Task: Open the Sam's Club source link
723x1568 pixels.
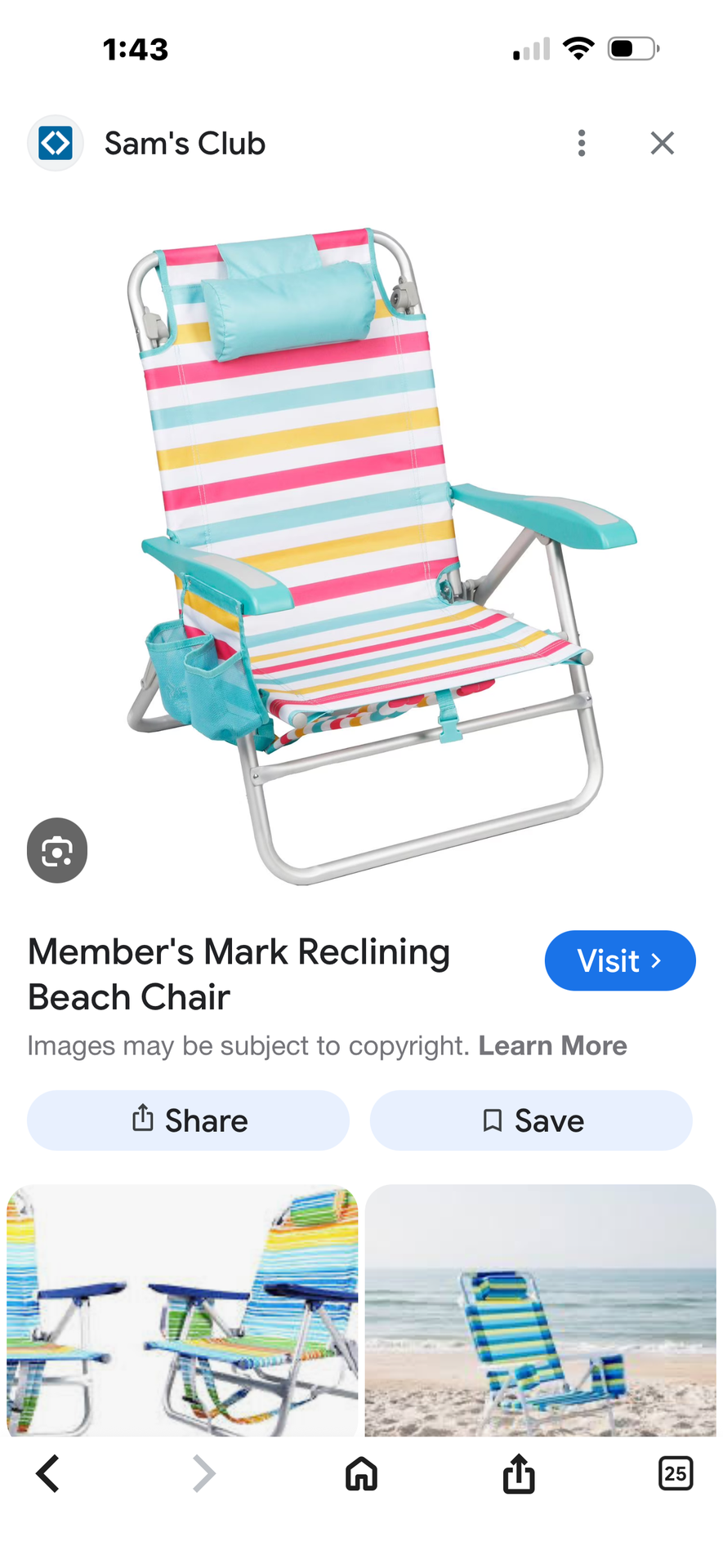Action: [x=185, y=144]
